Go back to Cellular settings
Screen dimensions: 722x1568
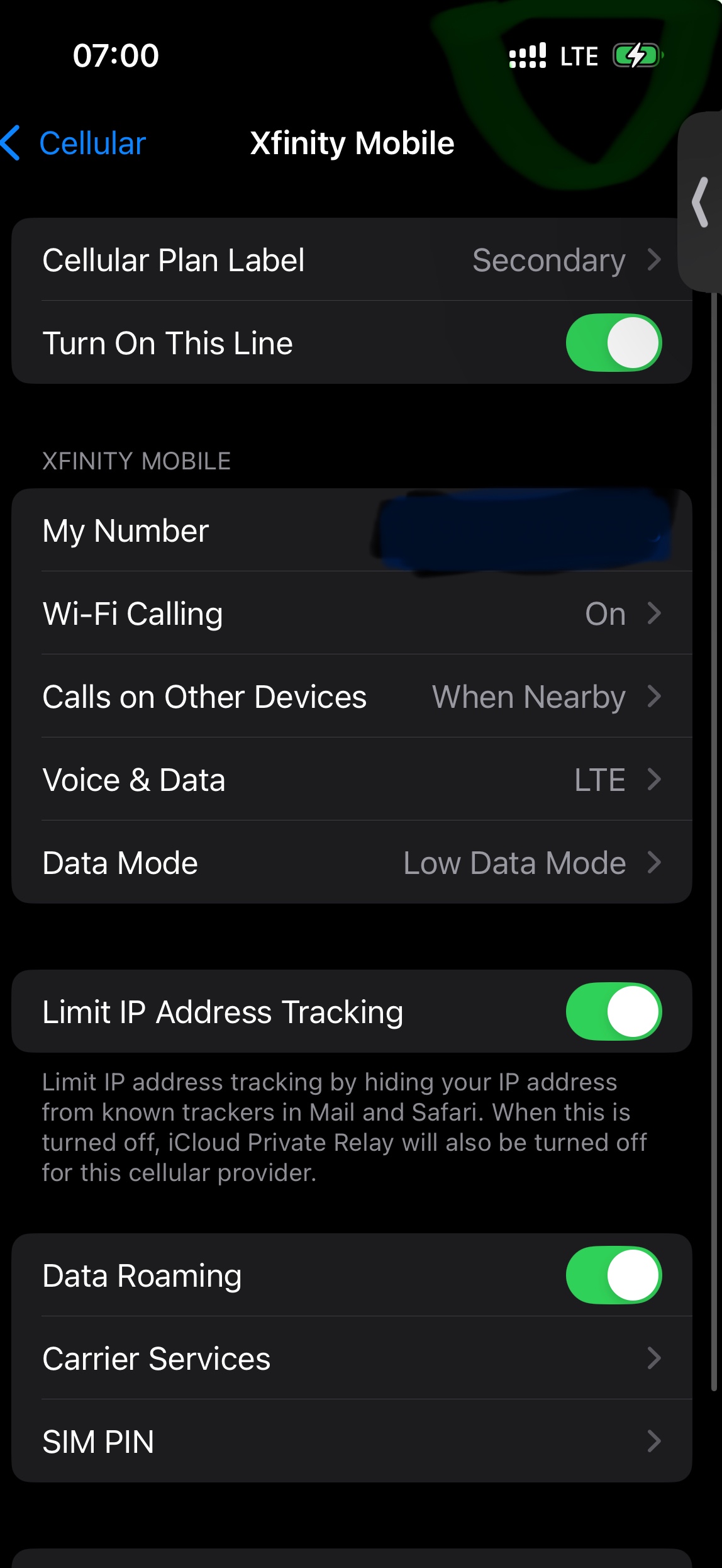[75, 143]
